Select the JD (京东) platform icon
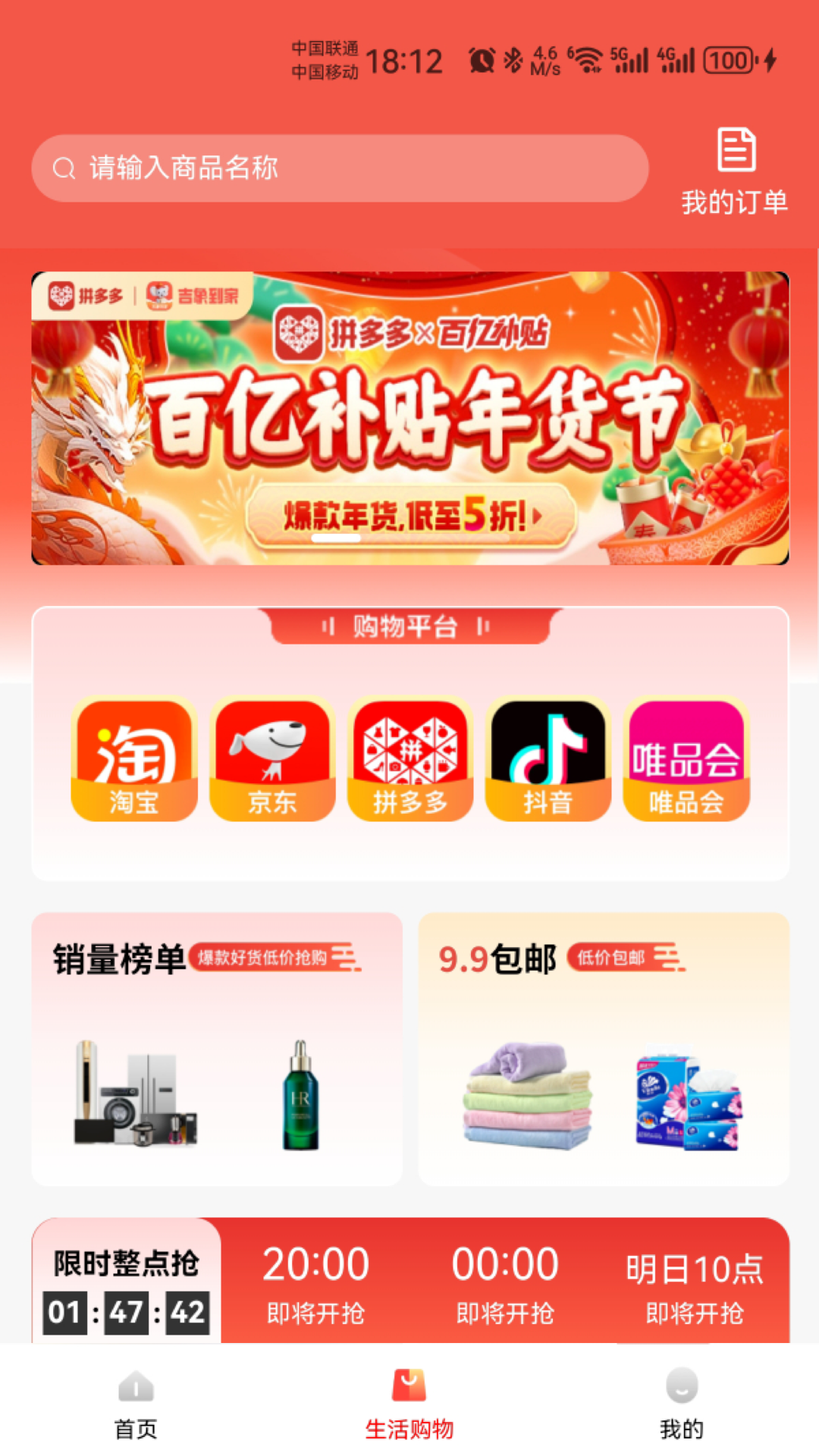 click(271, 758)
